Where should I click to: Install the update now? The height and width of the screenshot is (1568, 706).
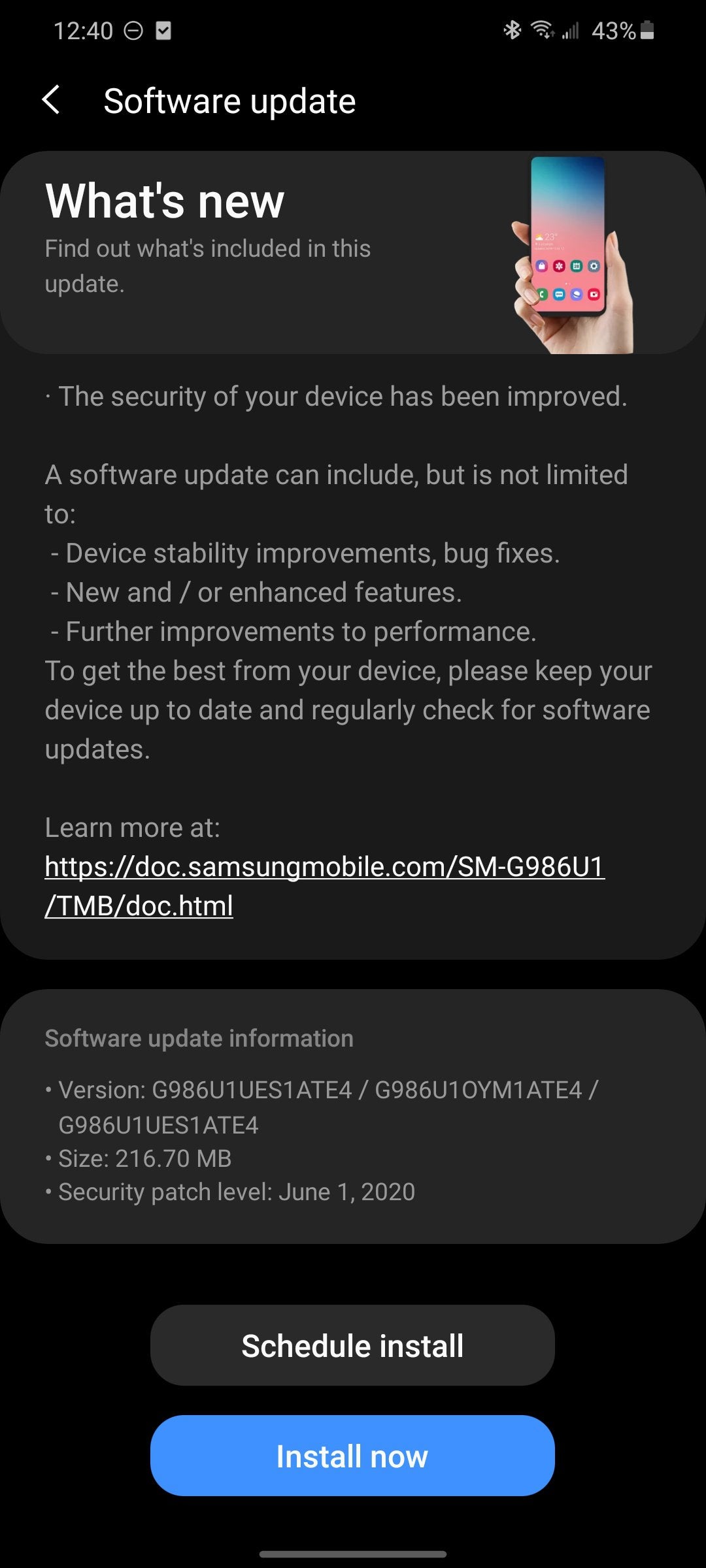click(352, 1457)
